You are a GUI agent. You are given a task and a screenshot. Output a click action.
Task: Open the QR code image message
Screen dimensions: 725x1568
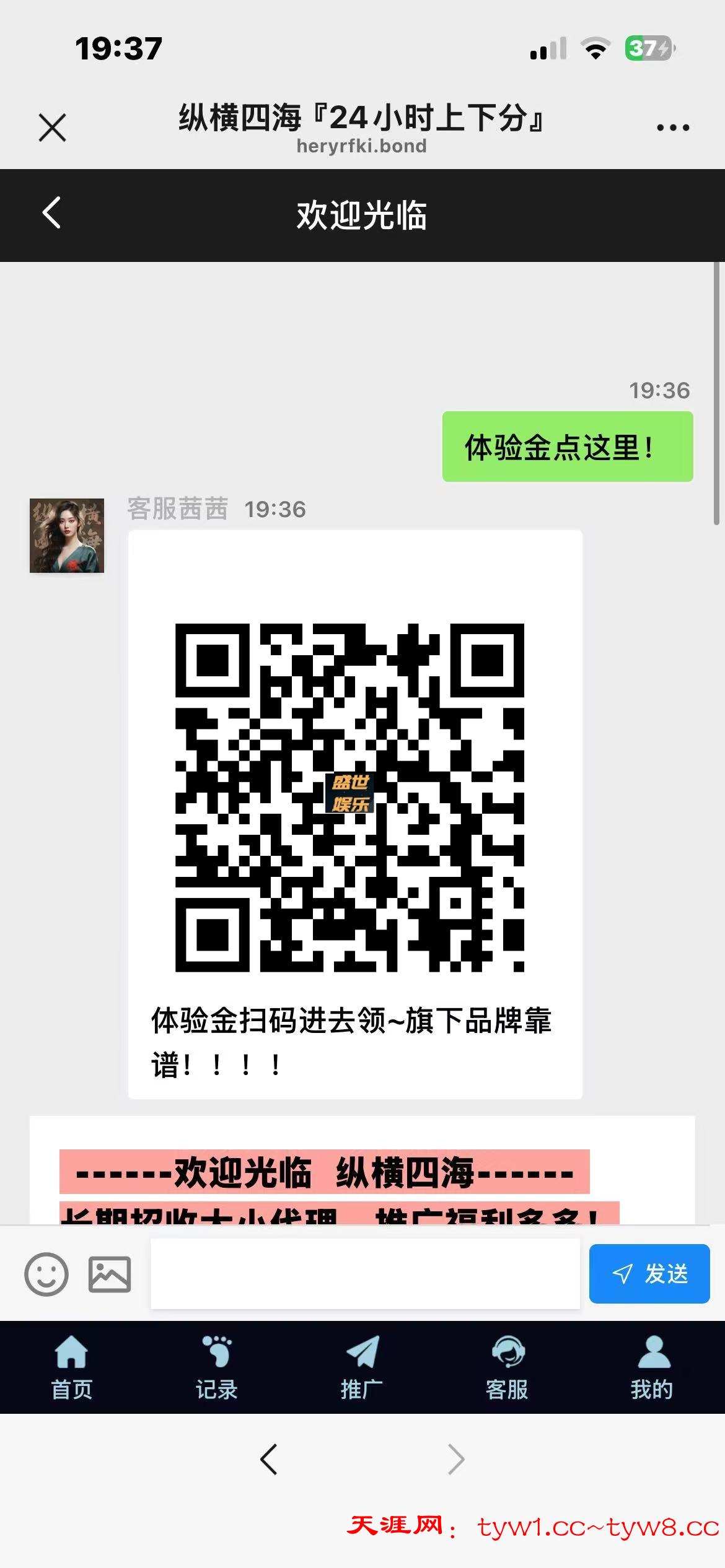(x=350, y=798)
